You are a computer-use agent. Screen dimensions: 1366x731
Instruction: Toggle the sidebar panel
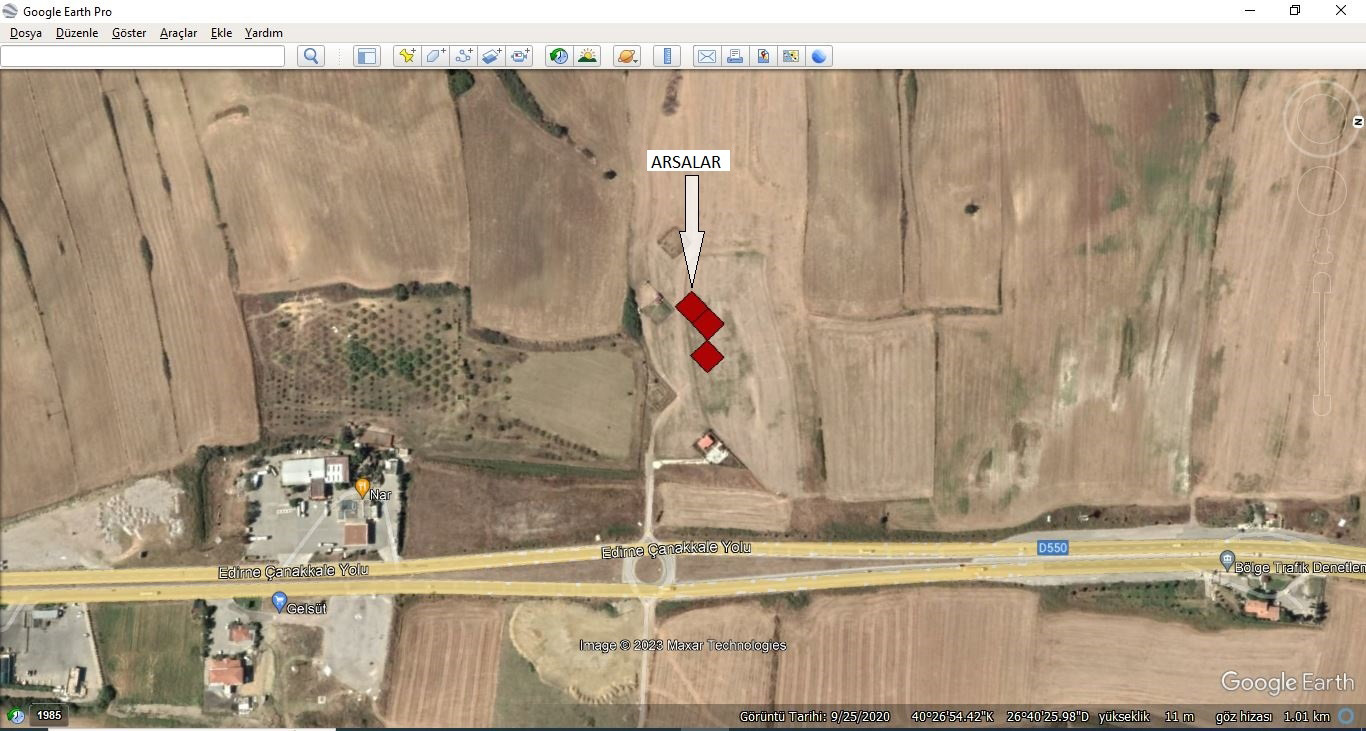(367, 56)
